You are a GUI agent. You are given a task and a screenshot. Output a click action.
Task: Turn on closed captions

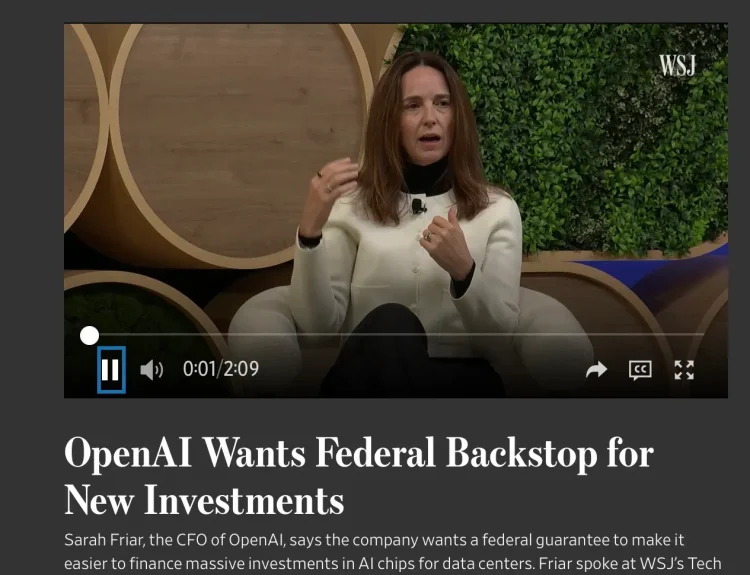click(640, 370)
